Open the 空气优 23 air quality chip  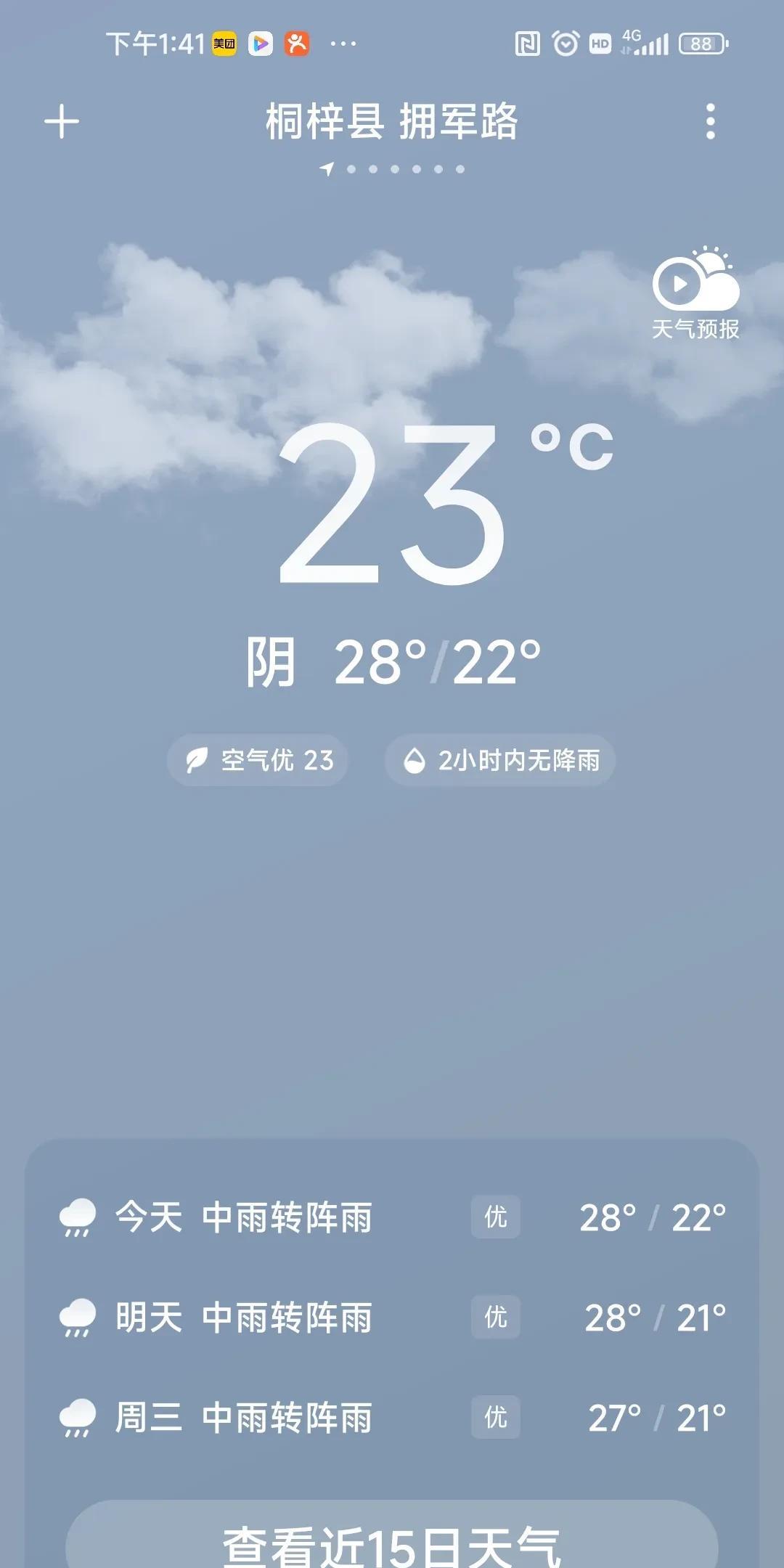click(258, 760)
